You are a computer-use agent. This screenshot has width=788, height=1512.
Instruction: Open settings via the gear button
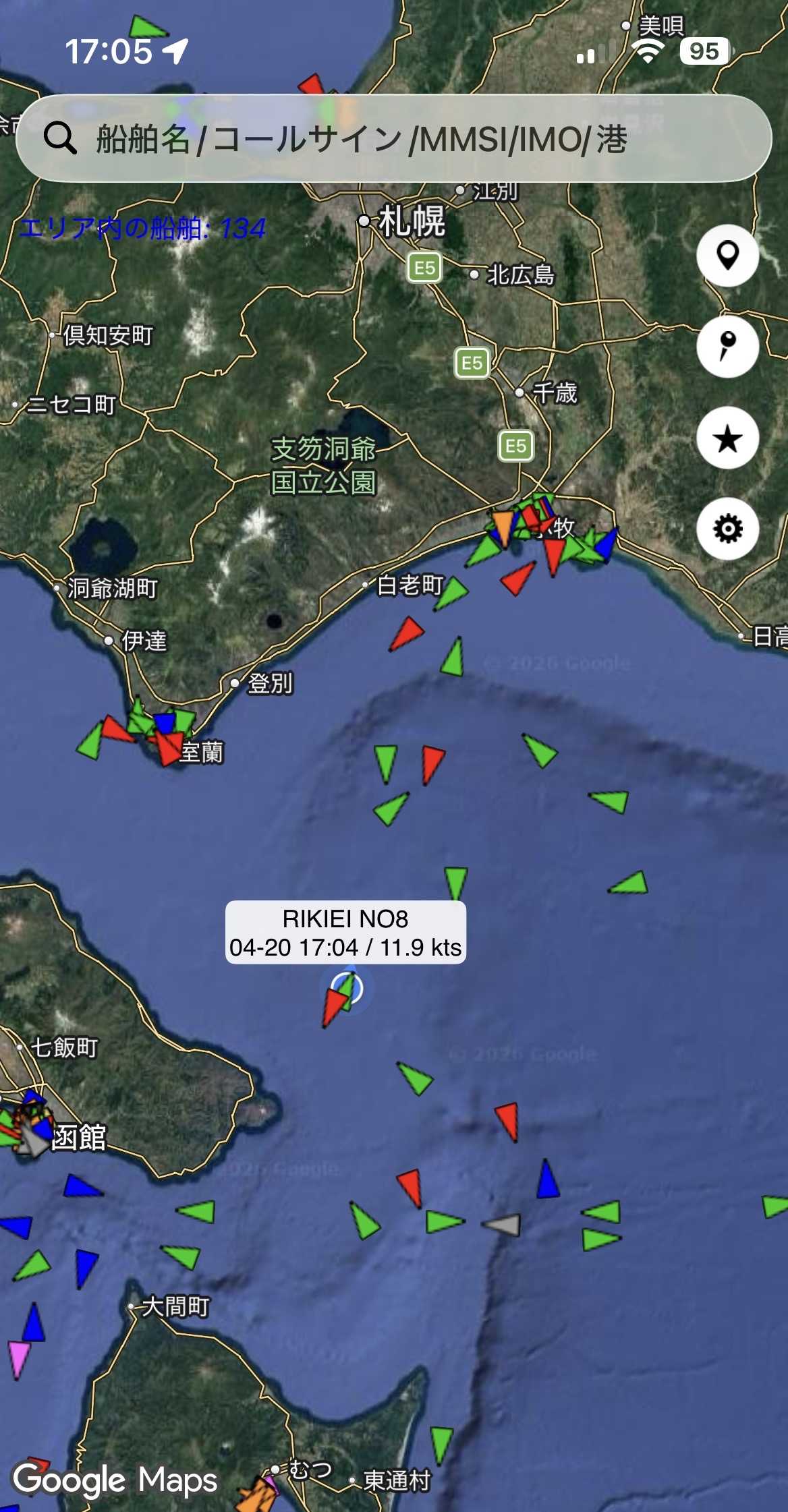pos(727,529)
